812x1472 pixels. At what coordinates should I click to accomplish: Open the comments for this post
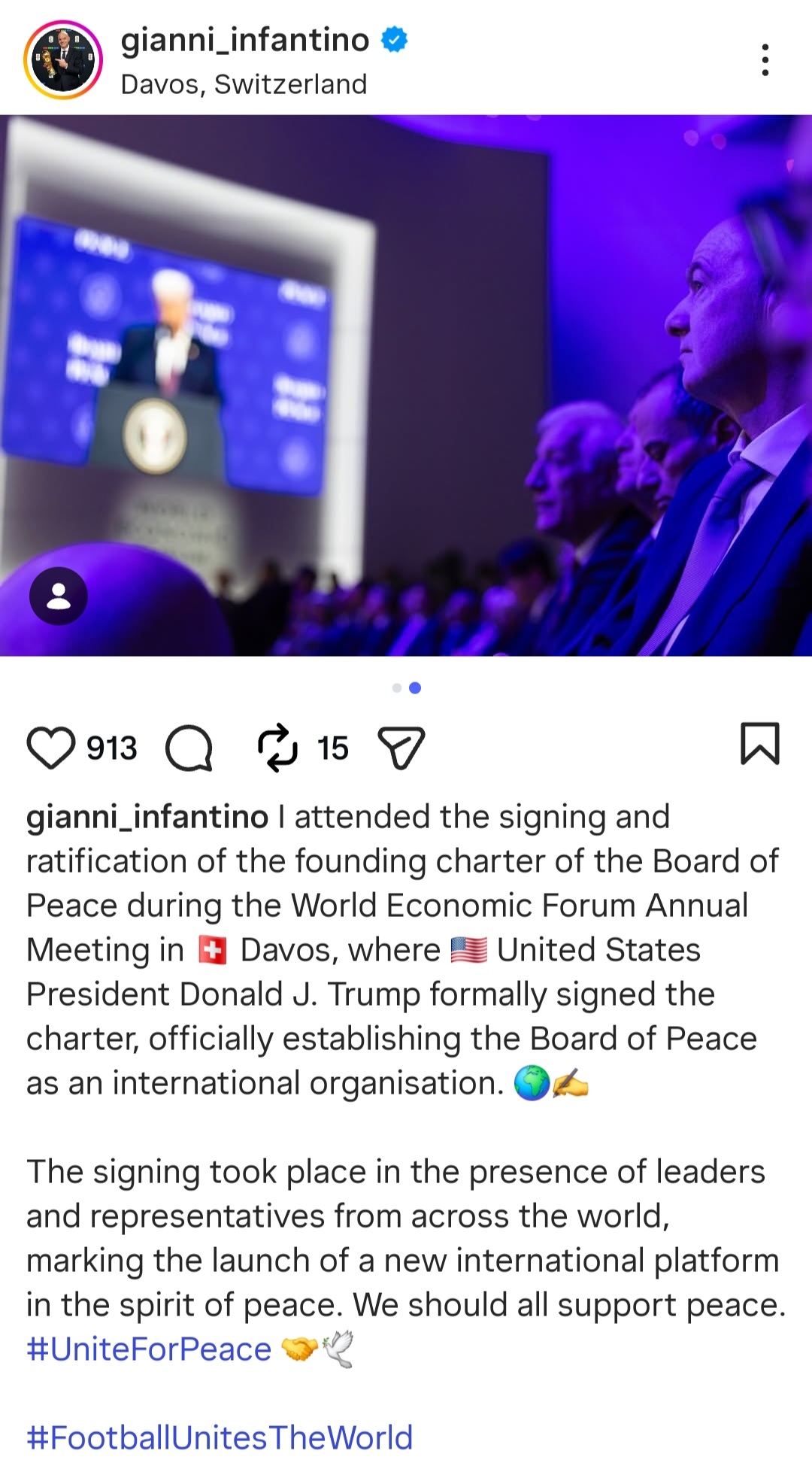[x=189, y=748]
